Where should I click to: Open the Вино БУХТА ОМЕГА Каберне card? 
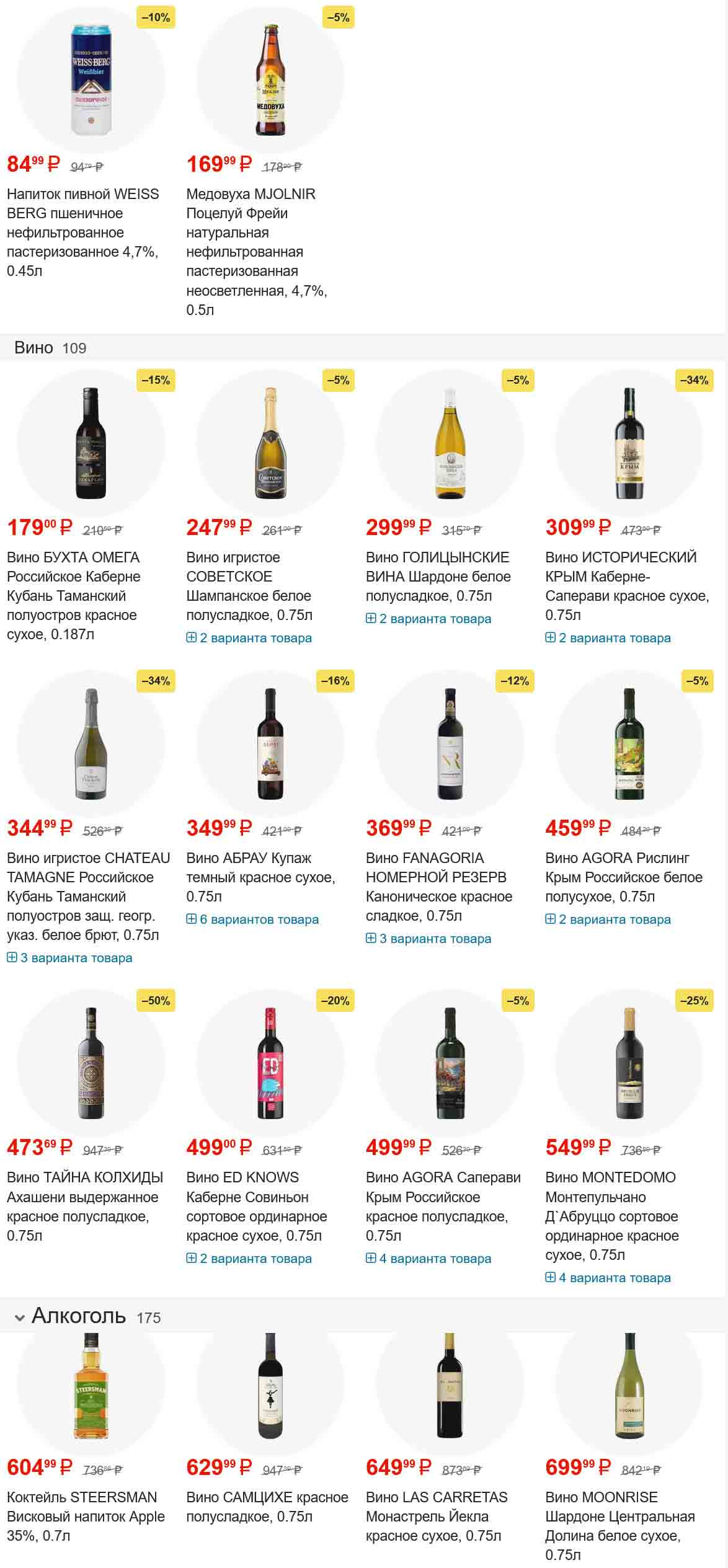click(73, 595)
